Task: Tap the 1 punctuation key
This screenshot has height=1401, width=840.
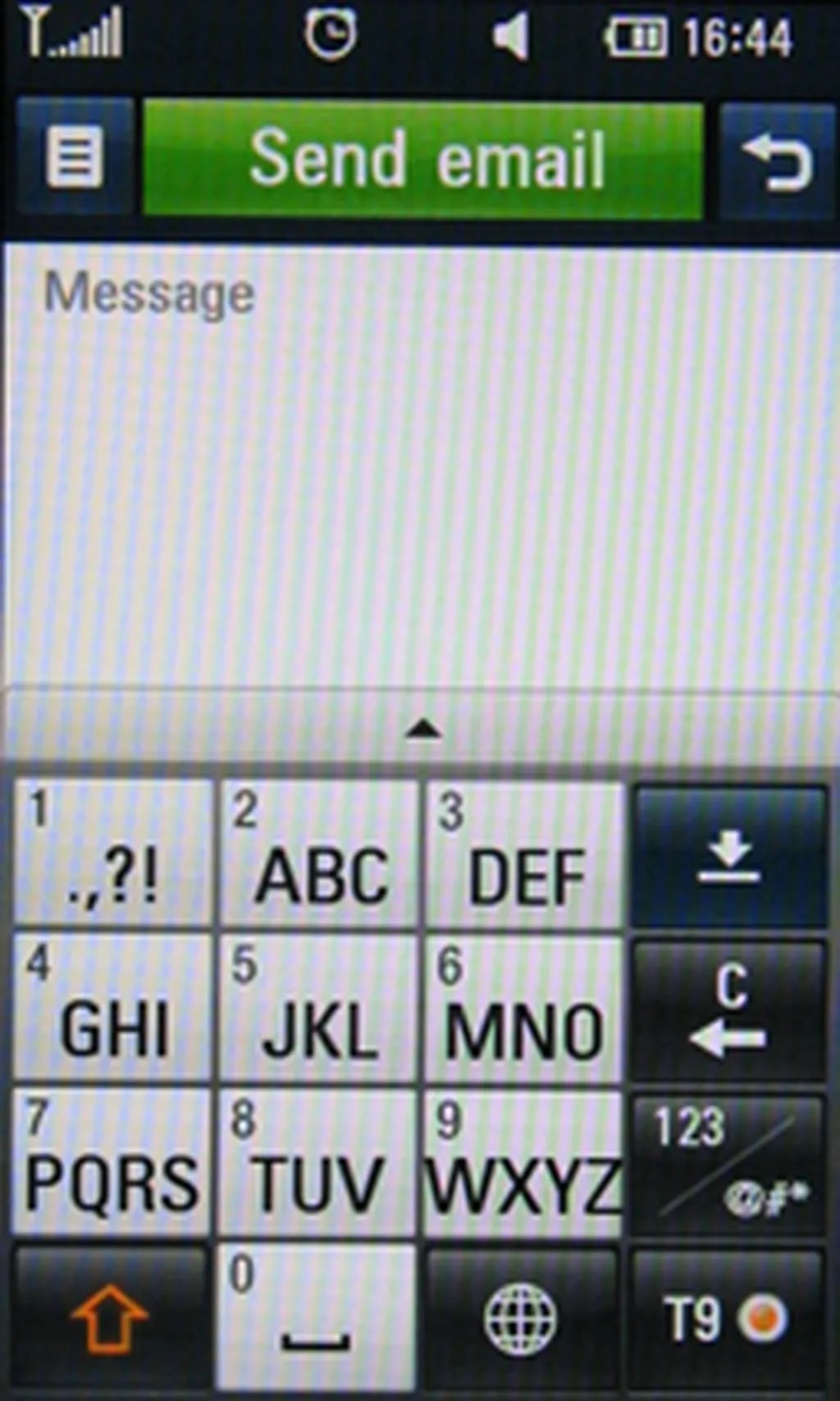Action: tap(112, 854)
